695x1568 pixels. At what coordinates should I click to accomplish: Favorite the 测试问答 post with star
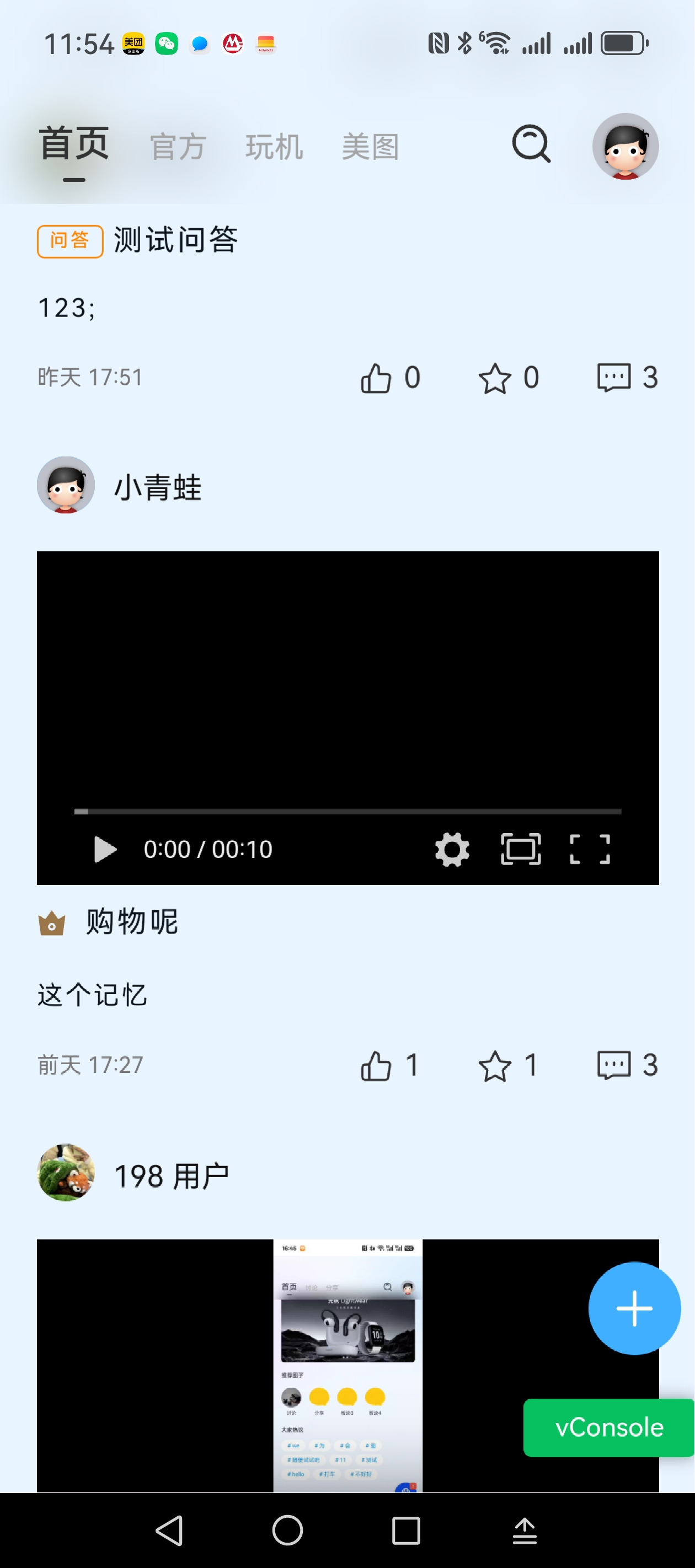[x=495, y=378]
